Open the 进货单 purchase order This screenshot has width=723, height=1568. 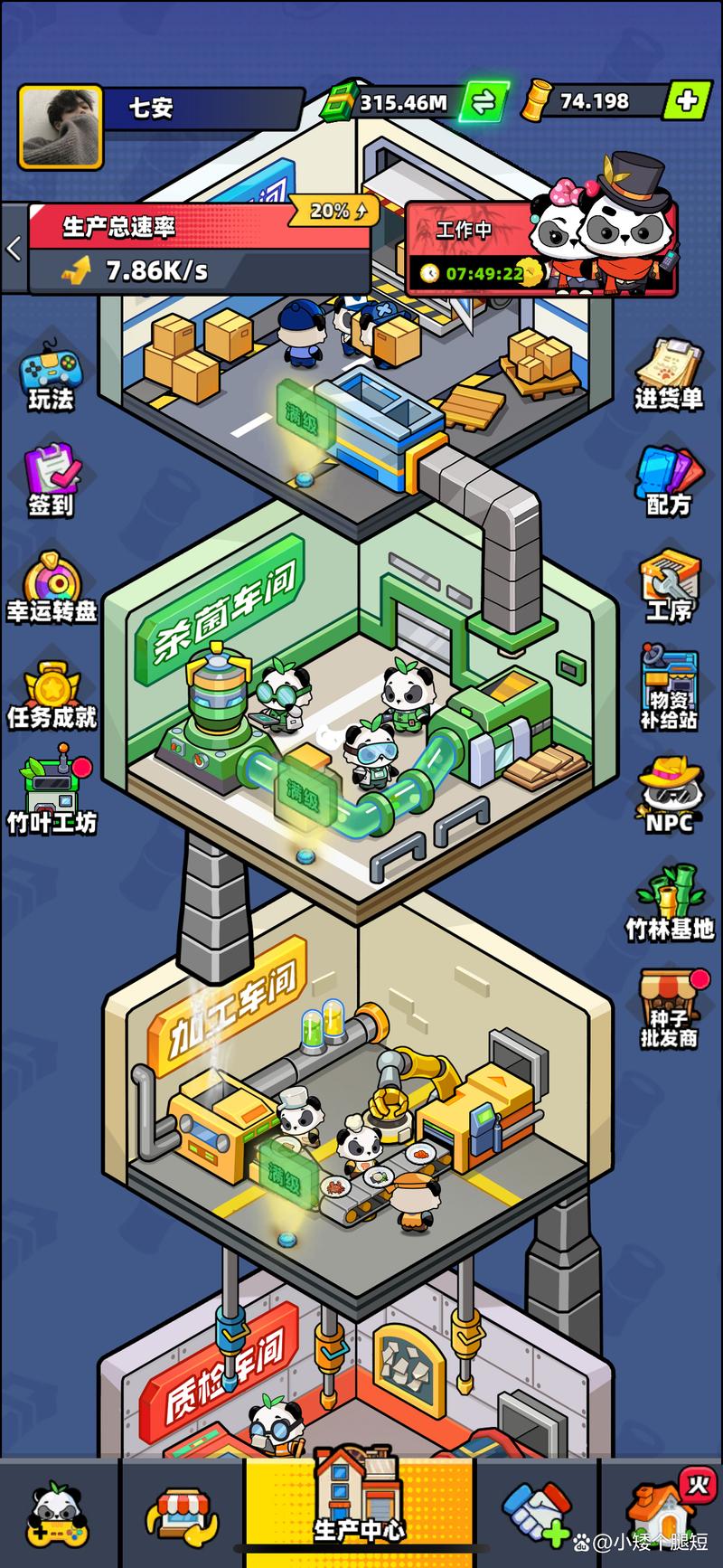pos(668,375)
